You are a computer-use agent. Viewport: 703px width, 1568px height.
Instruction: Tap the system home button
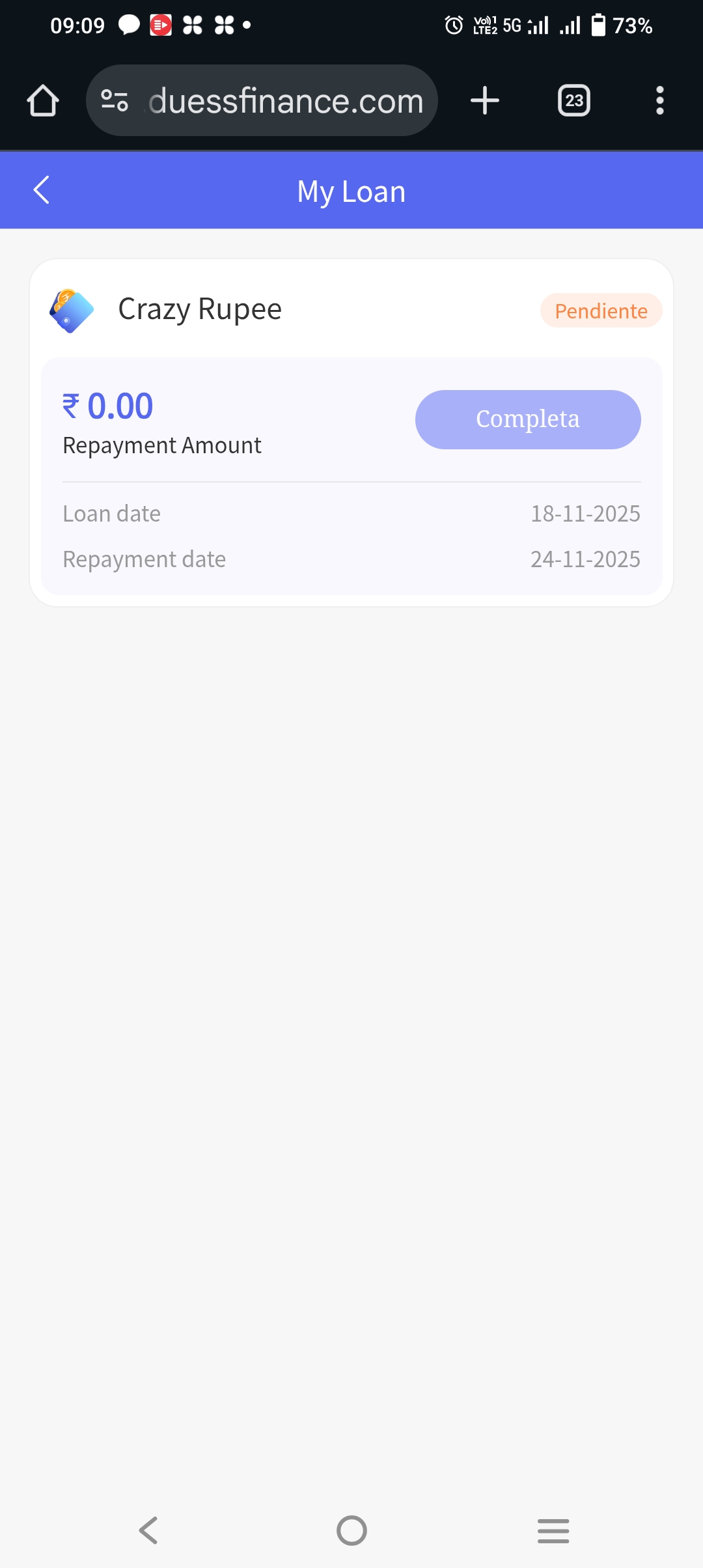pos(351,1530)
